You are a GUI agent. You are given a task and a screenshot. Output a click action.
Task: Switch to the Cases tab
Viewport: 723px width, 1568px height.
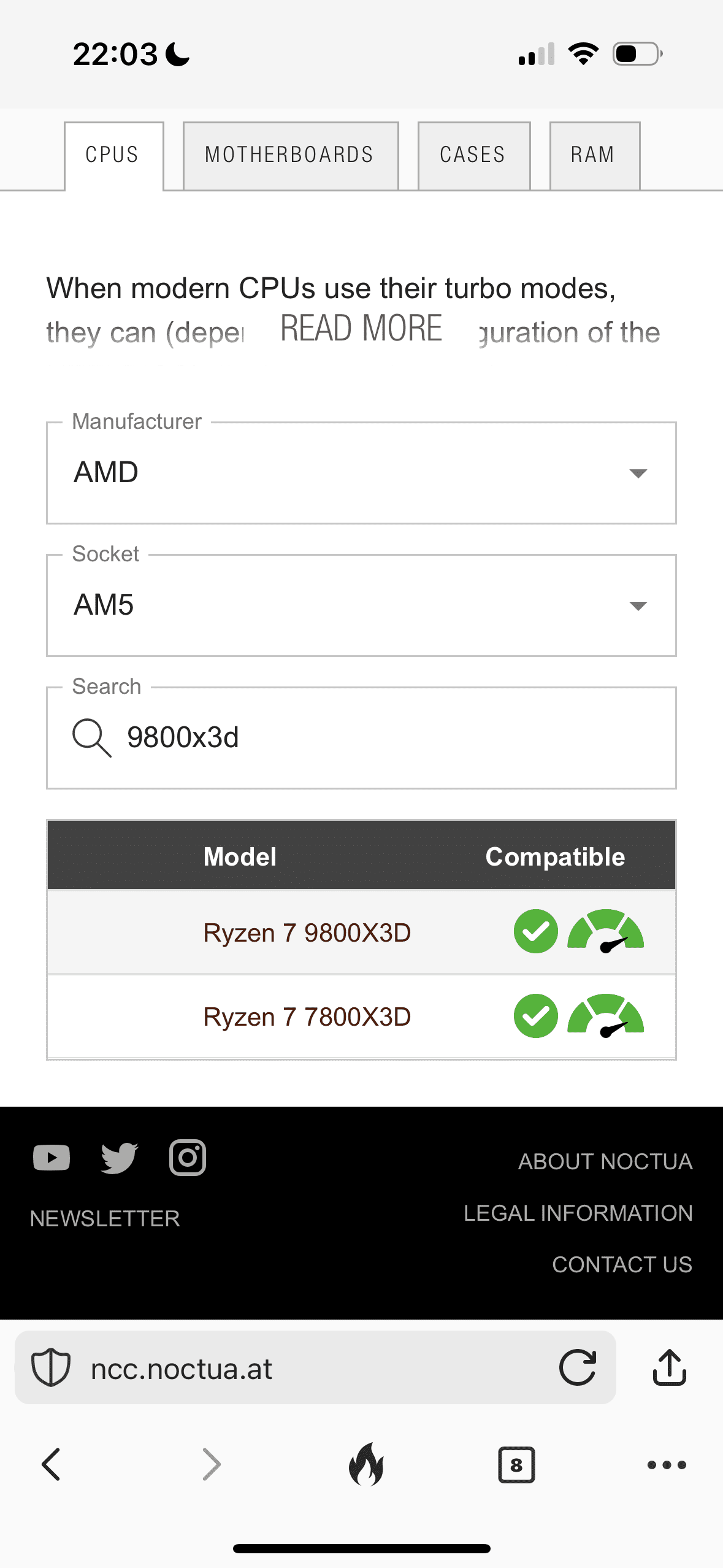click(x=473, y=155)
